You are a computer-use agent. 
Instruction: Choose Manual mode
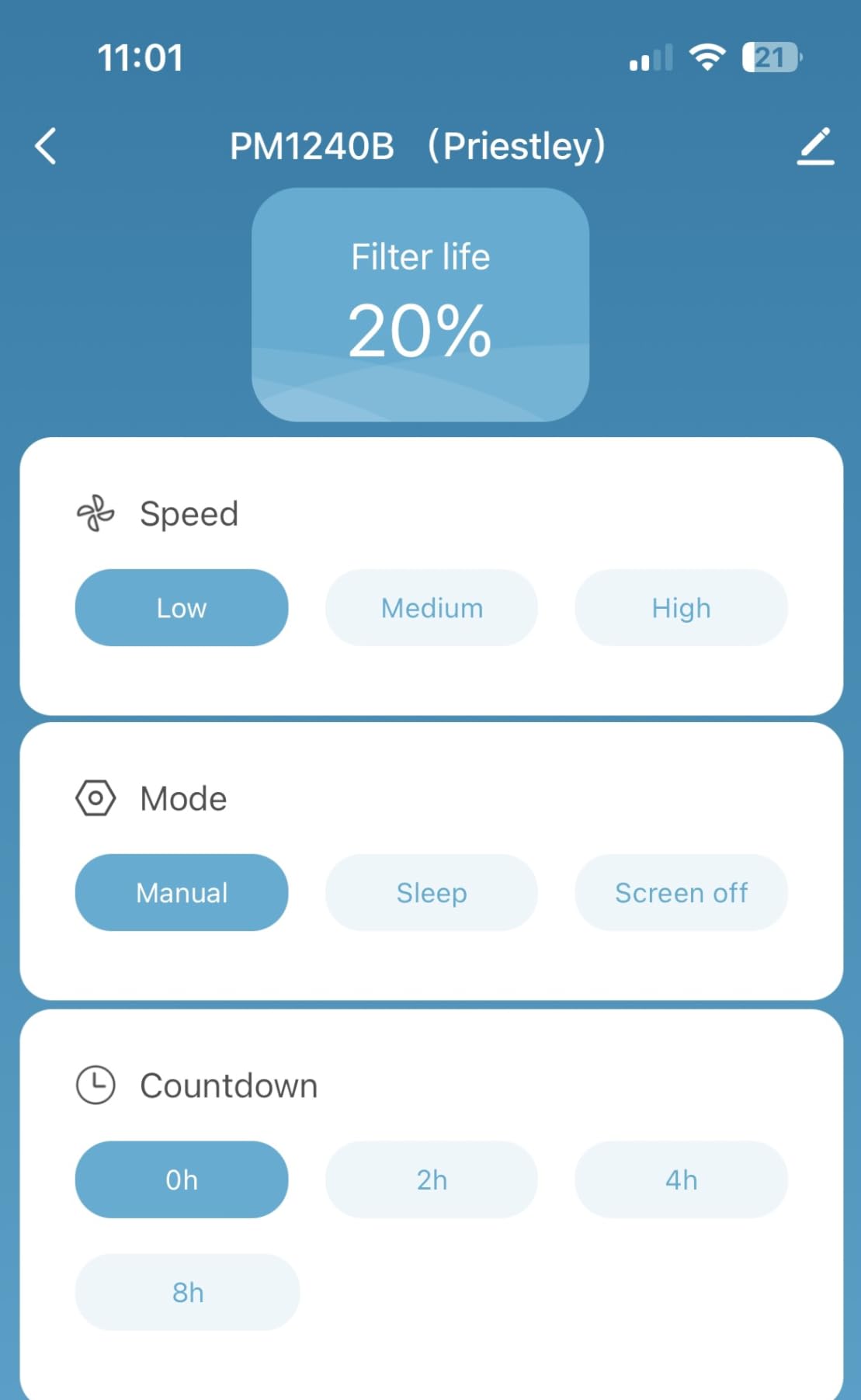(x=182, y=893)
